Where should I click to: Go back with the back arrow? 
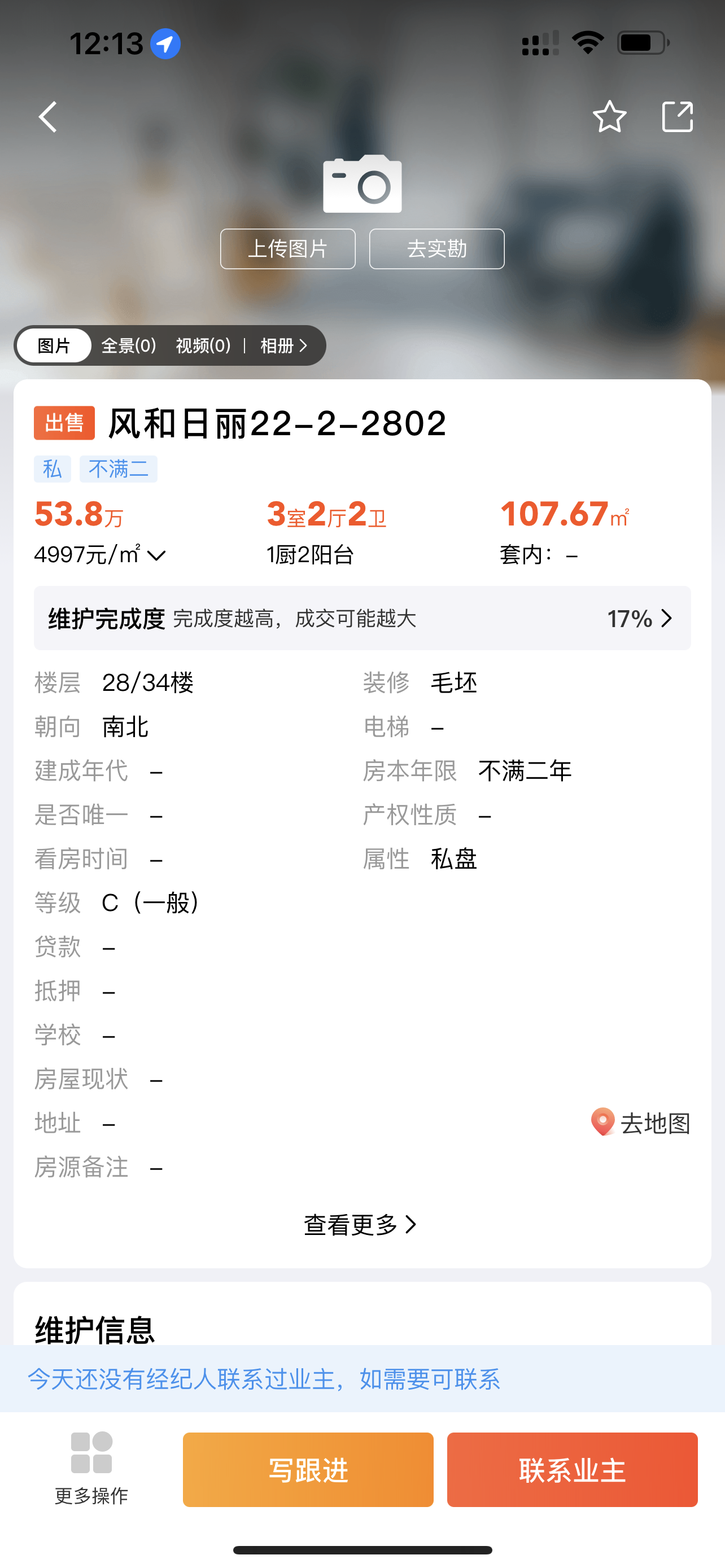click(47, 117)
